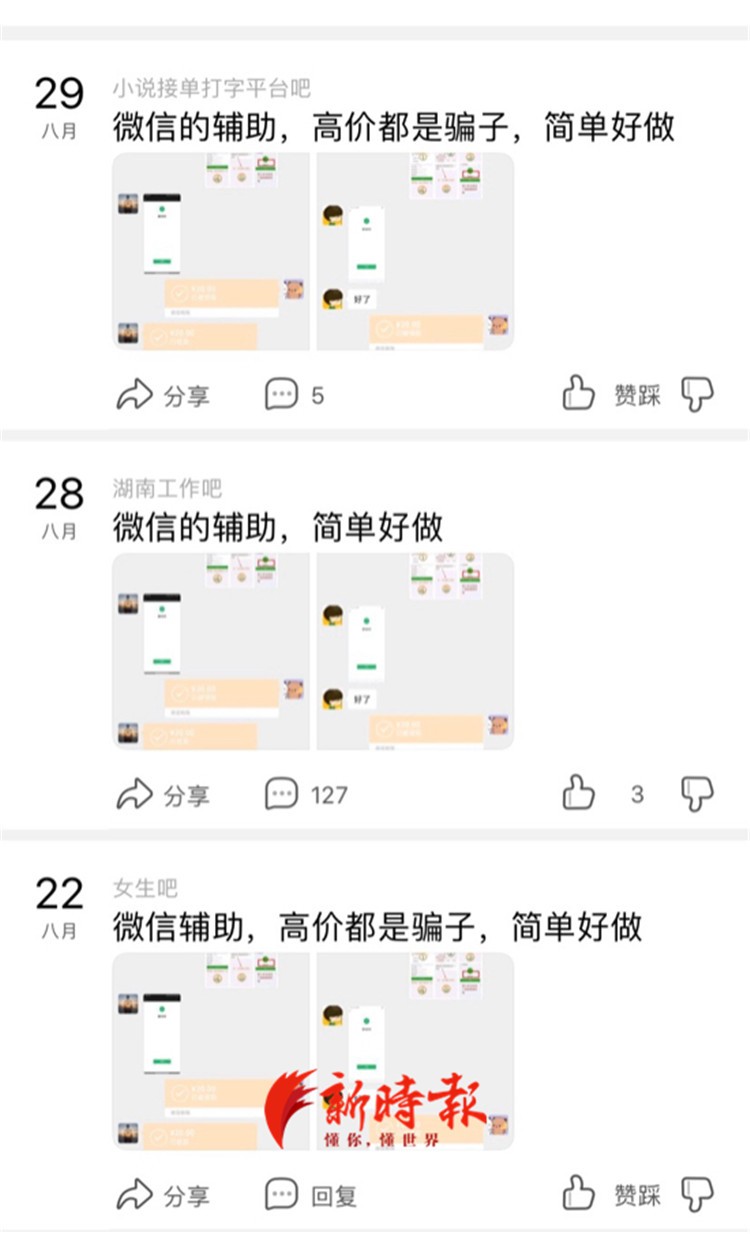Dislike the post in 湖南工作吧

[x=697, y=794]
